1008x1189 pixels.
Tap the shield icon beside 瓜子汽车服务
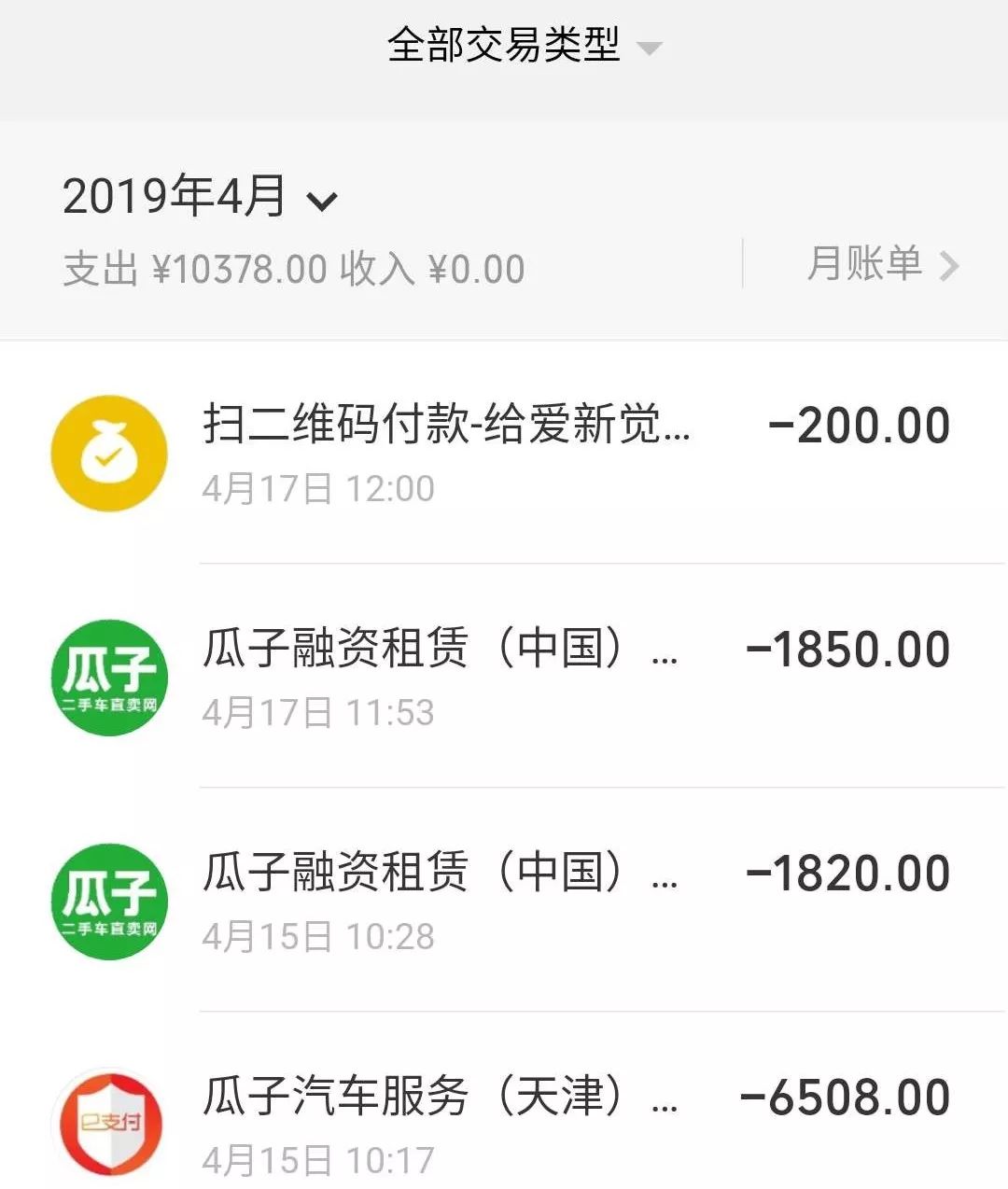(x=108, y=1123)
